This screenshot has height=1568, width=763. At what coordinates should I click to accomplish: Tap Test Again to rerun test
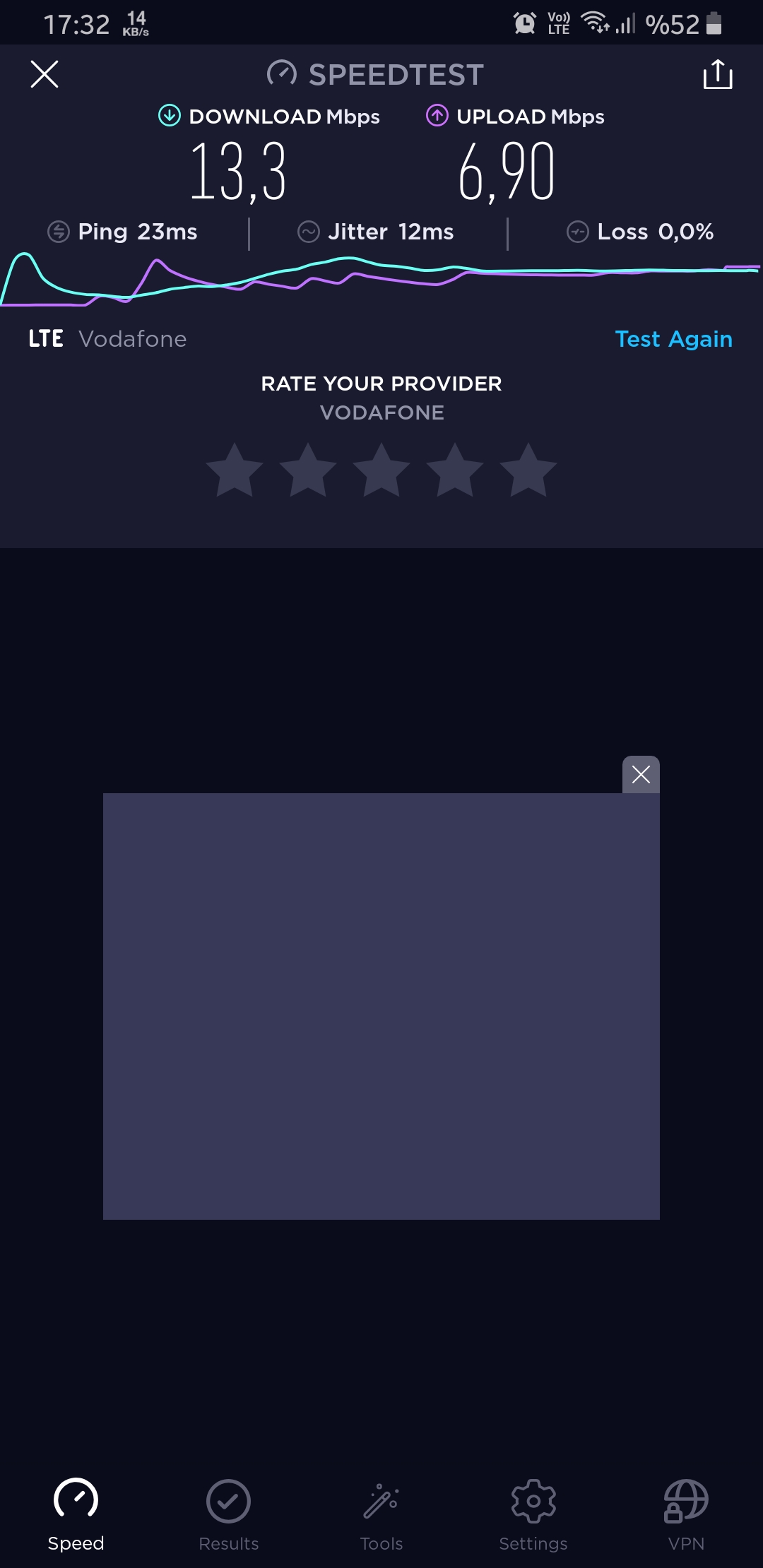[673, 339]
